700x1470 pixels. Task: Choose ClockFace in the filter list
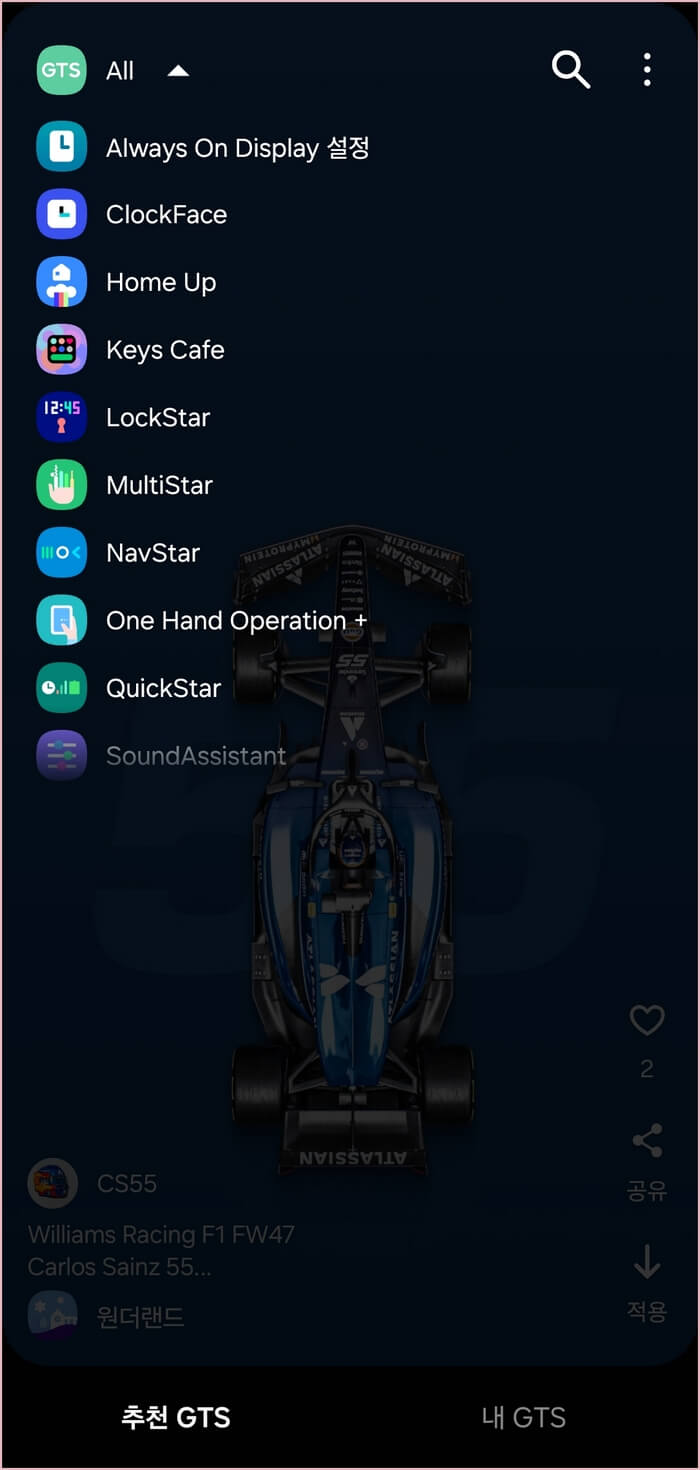(x=166, y=215)
